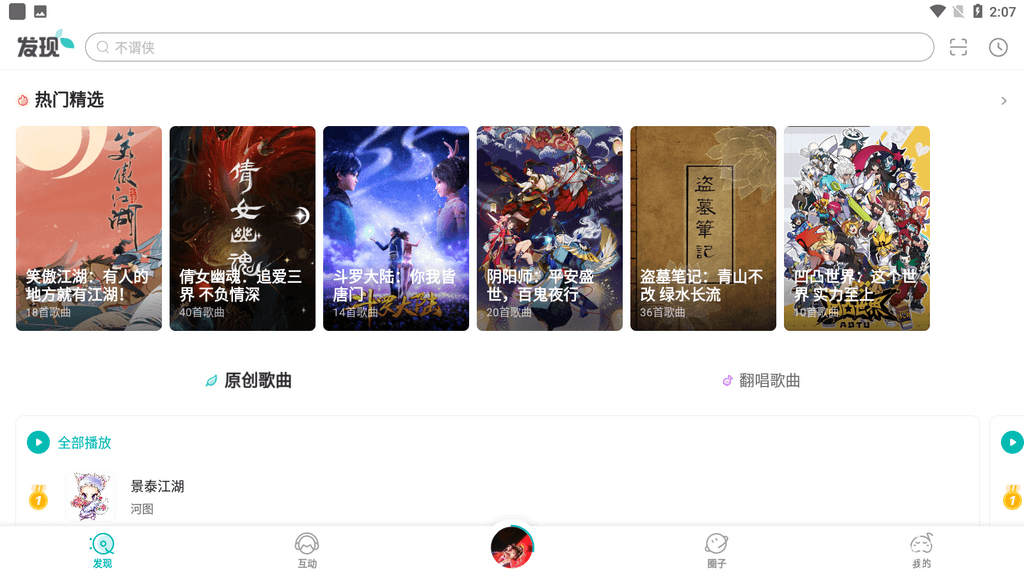The width and height of the screenshot is (1024, 576).
Task: Go to the 我的 bottom tab
Action: (x=921, y=551)
